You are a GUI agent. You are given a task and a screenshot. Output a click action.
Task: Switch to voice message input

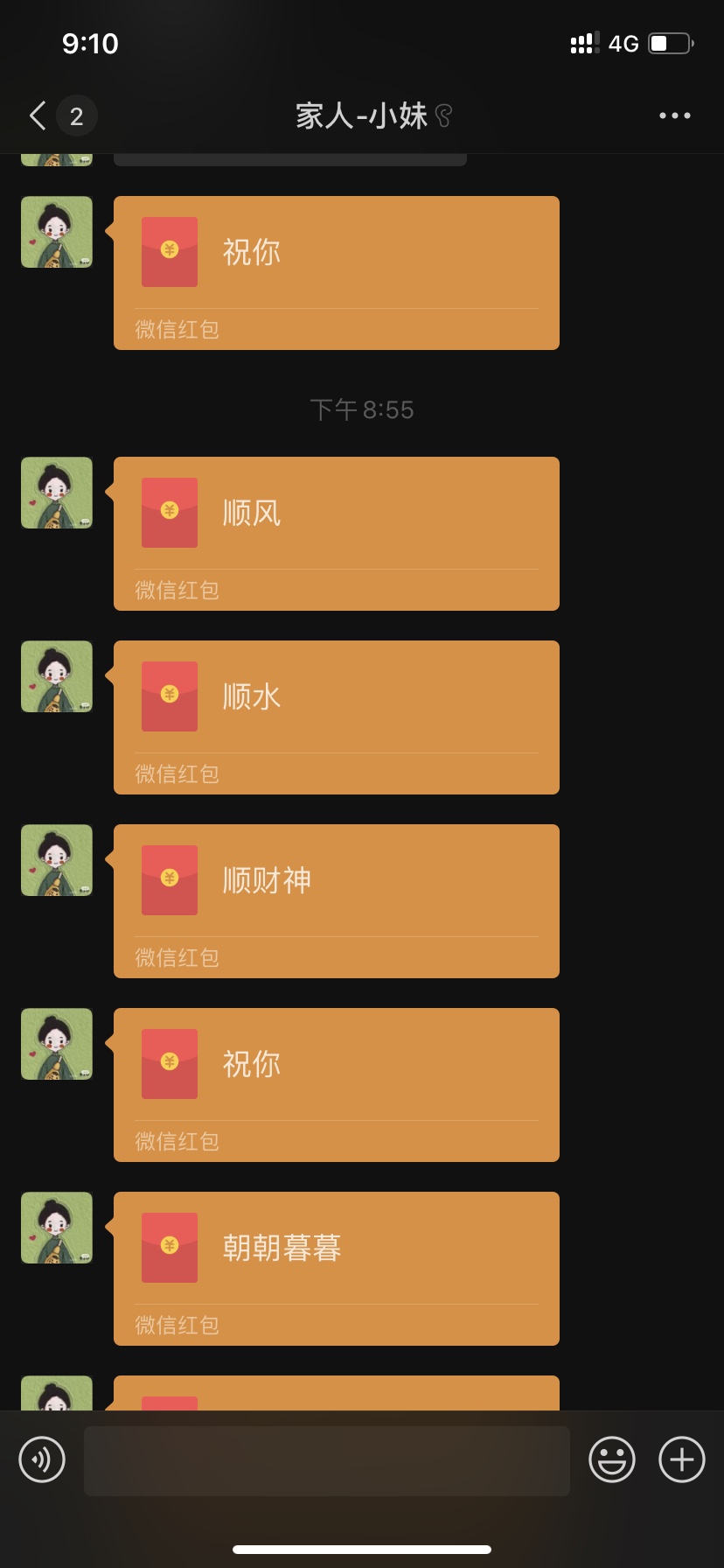coord(42,1459)
